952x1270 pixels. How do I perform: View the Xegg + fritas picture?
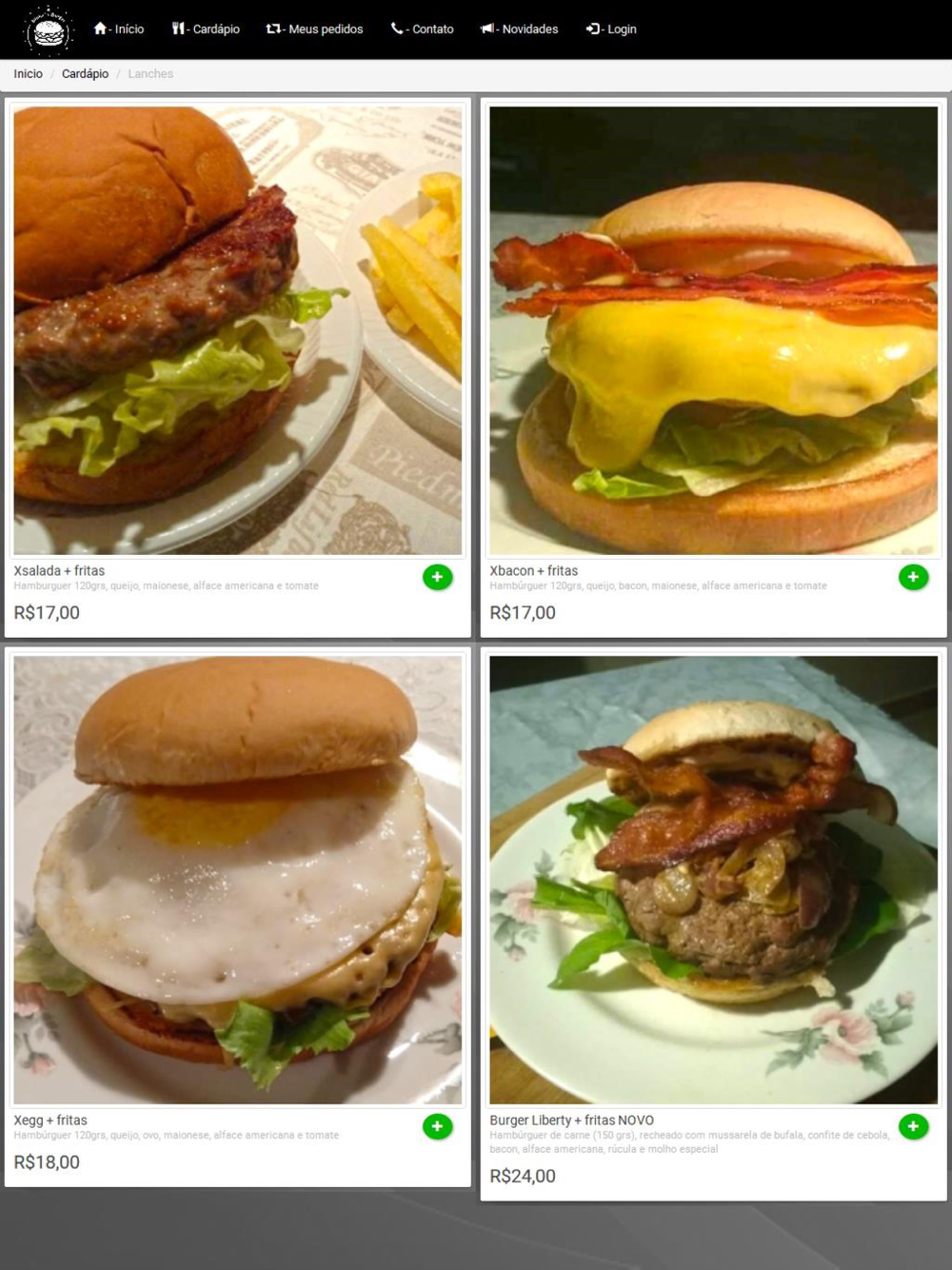click(x=238, y=880)
